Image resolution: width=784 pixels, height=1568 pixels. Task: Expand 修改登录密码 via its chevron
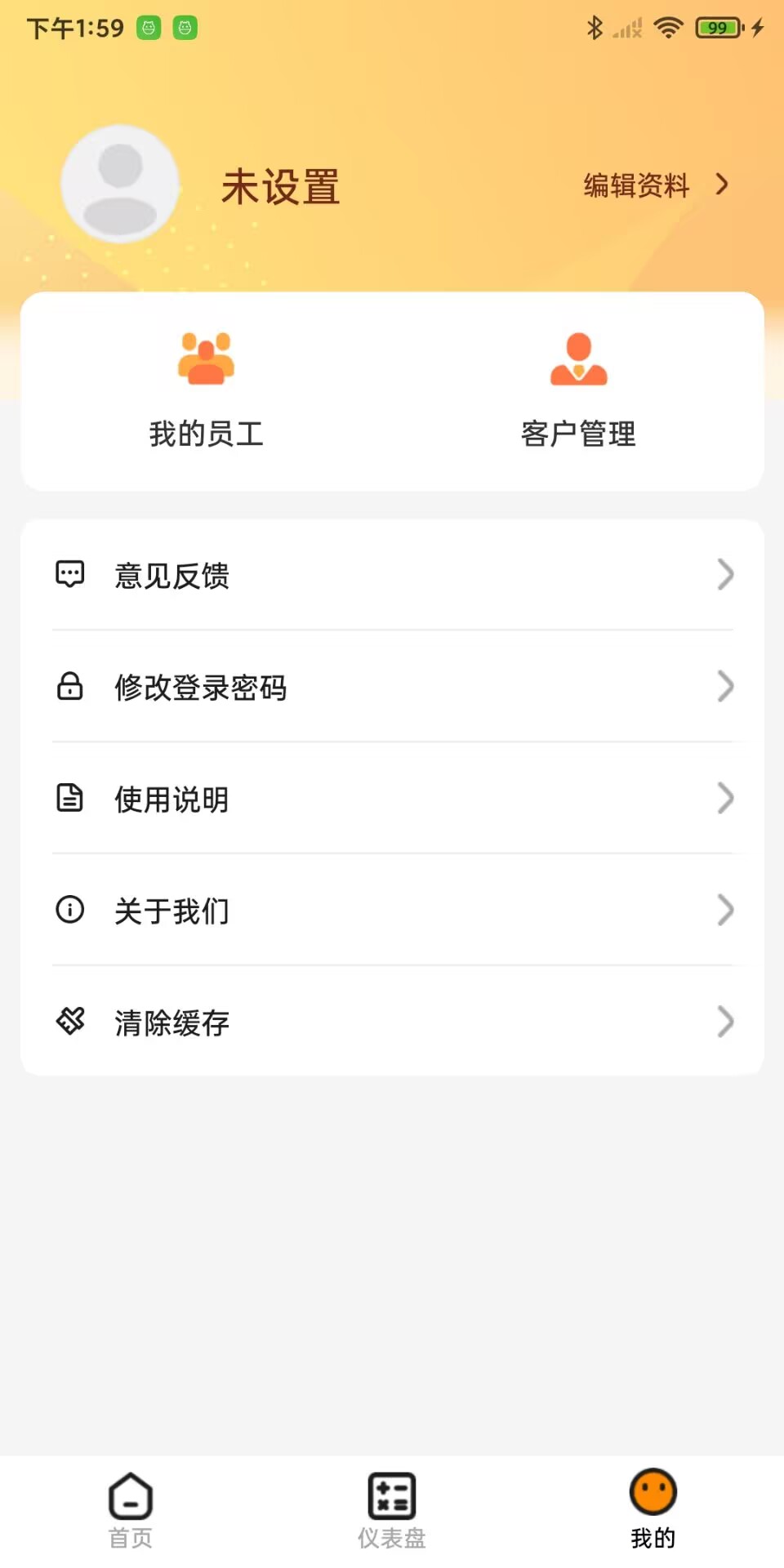pyautogui.click(x=725, y=687)
